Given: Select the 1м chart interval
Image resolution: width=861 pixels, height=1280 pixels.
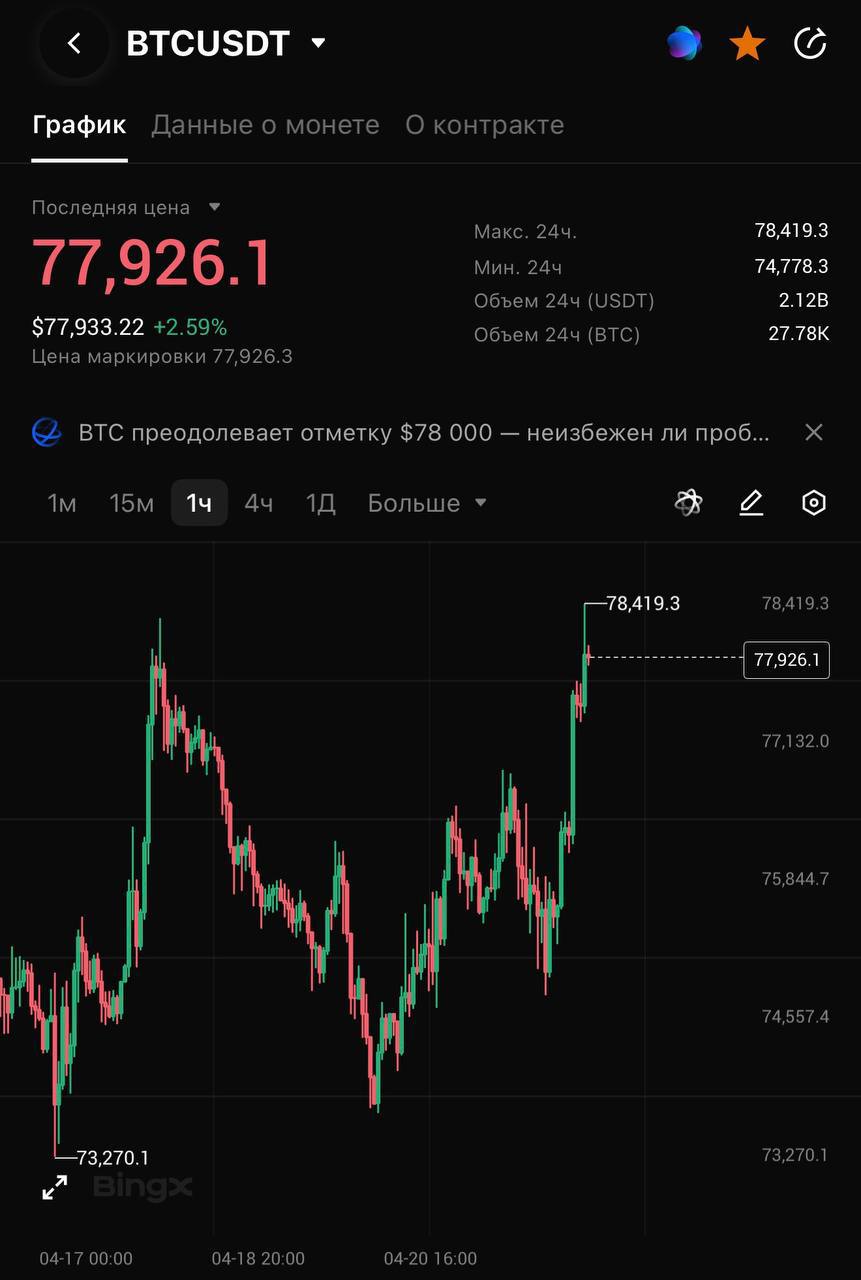Looking at the screenshot, I should [x=62, y=503].
